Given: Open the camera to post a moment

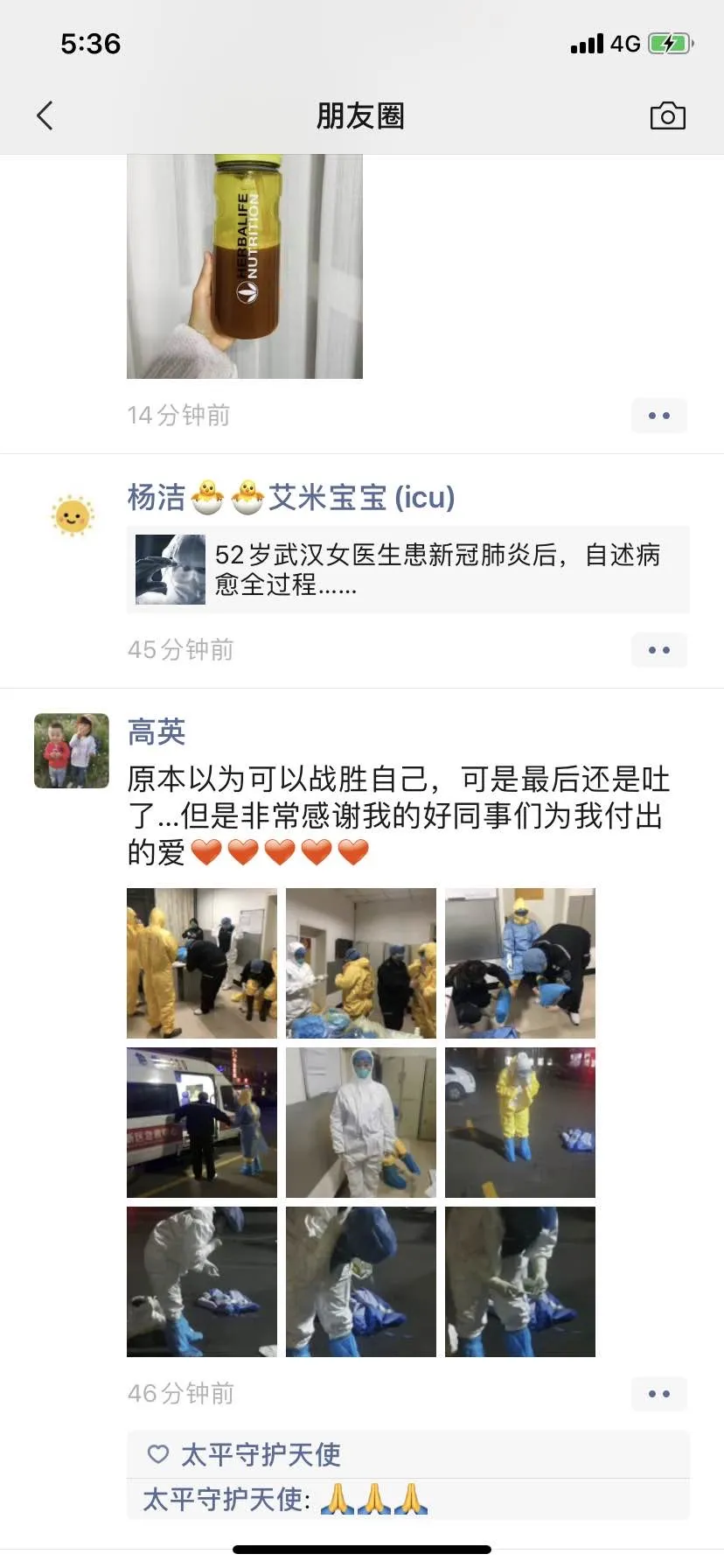Looking at the screenshot, I should (667, 115).
